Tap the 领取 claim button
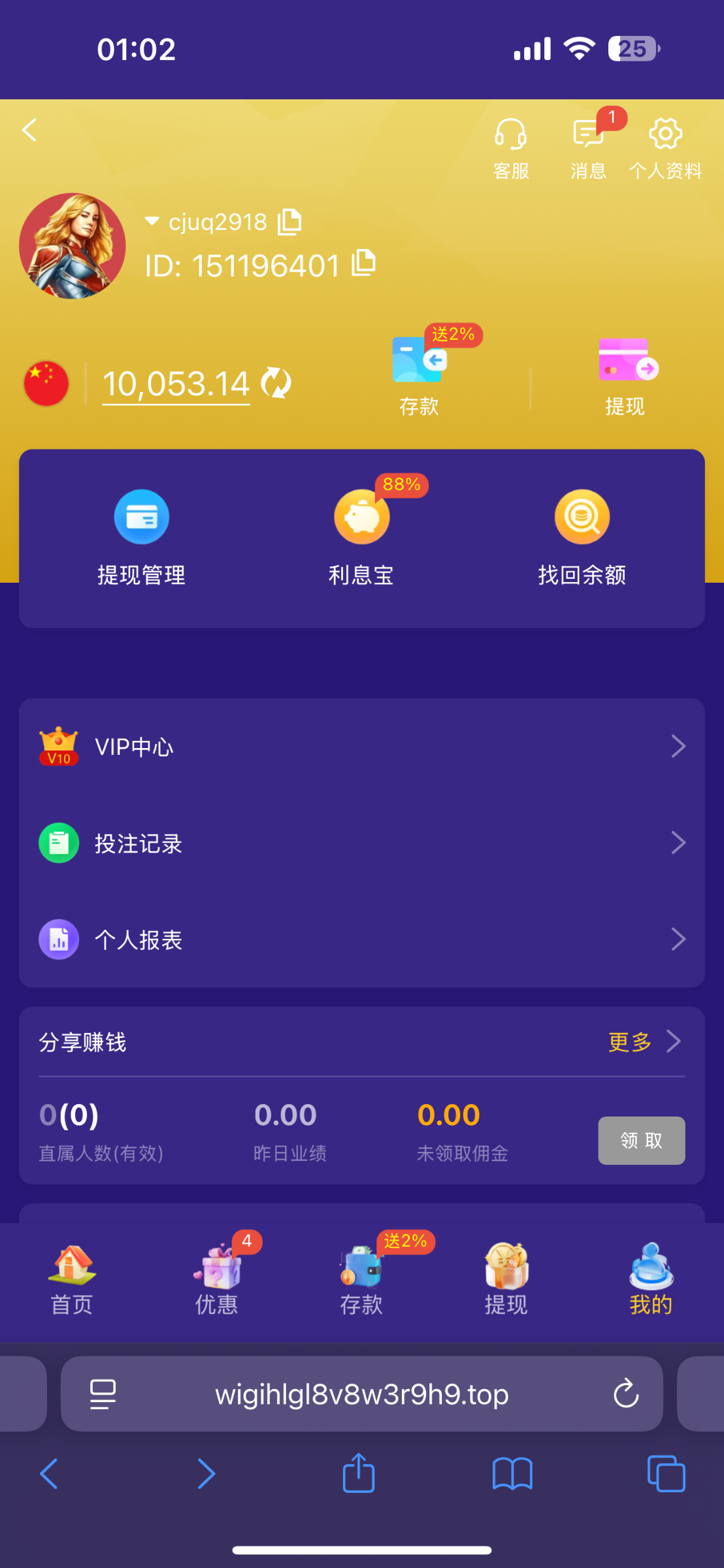The width and height of the screenshot is (724, 1568). pos(641,1141)
